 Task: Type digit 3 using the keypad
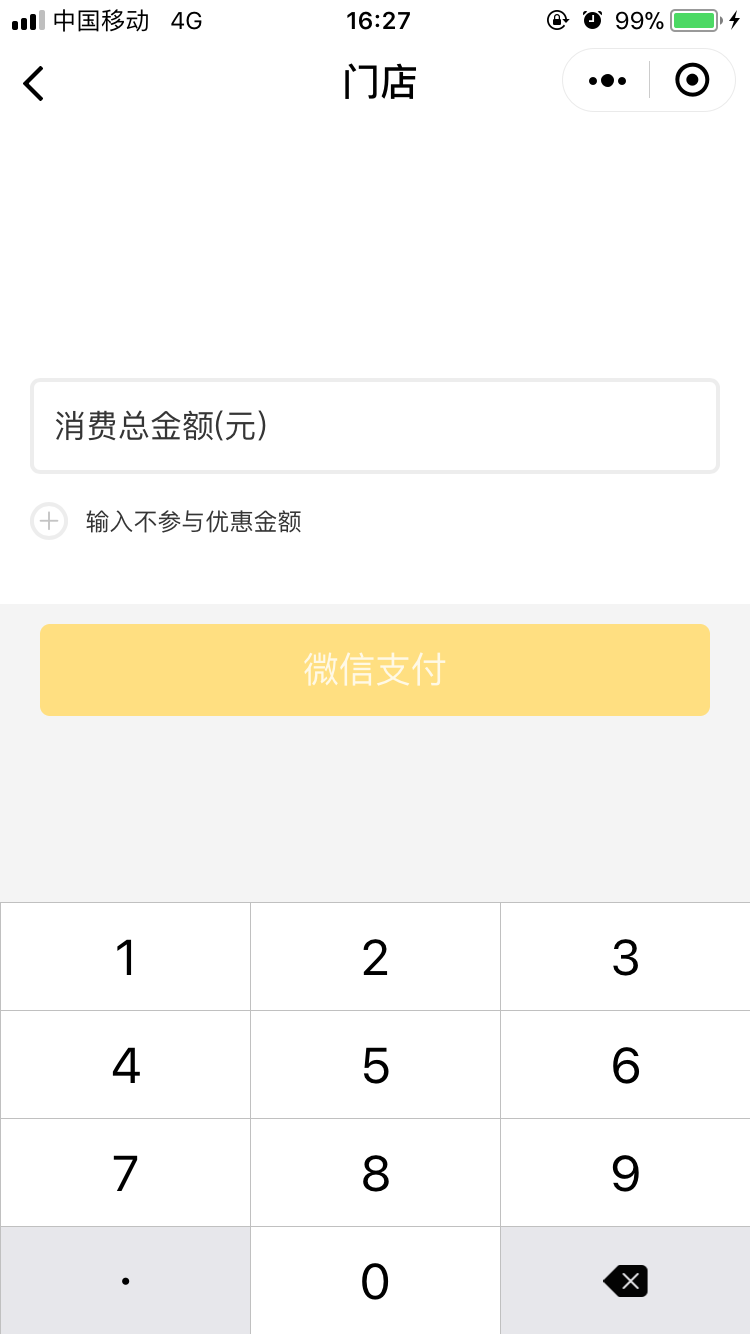pyautogui.click(x=625, y=957)
